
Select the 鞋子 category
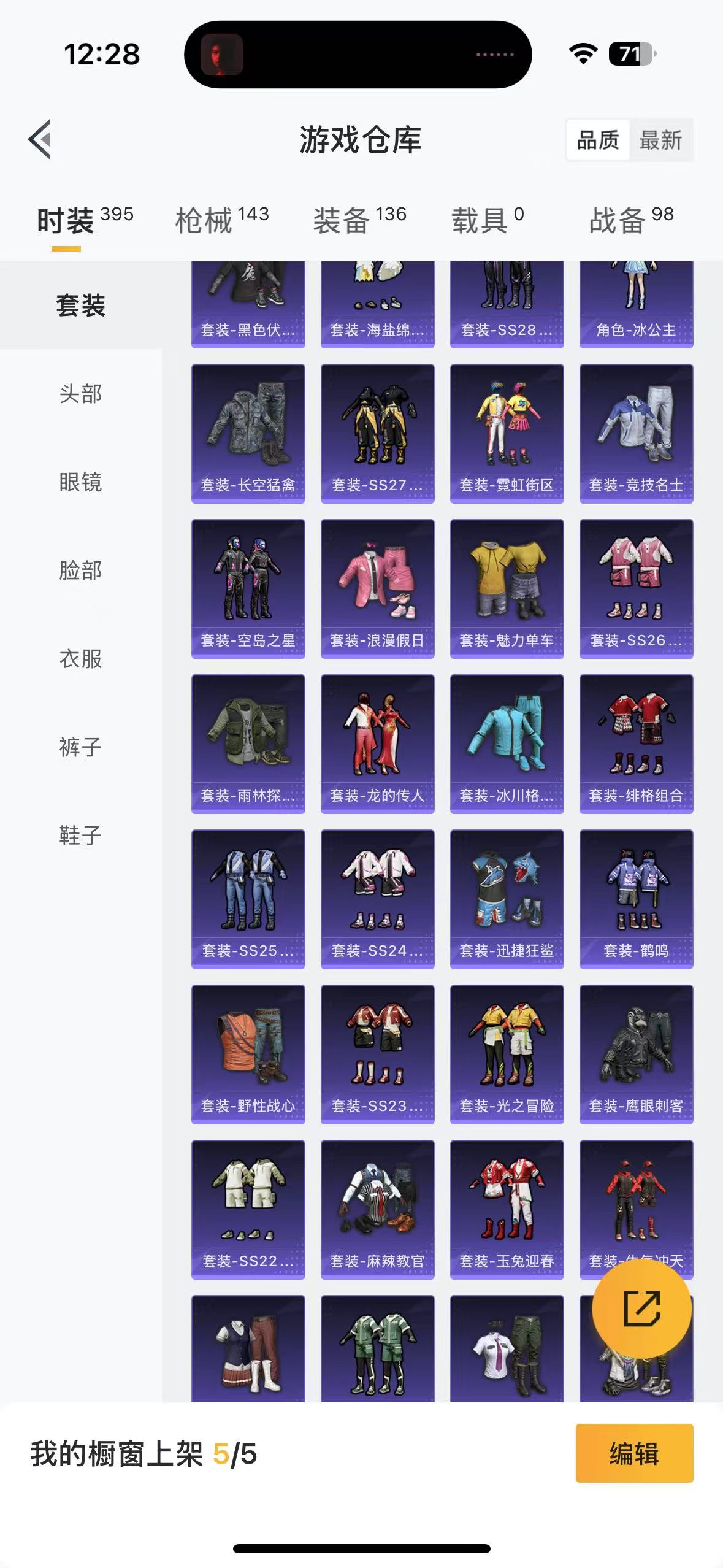click(x=80, y=836)
